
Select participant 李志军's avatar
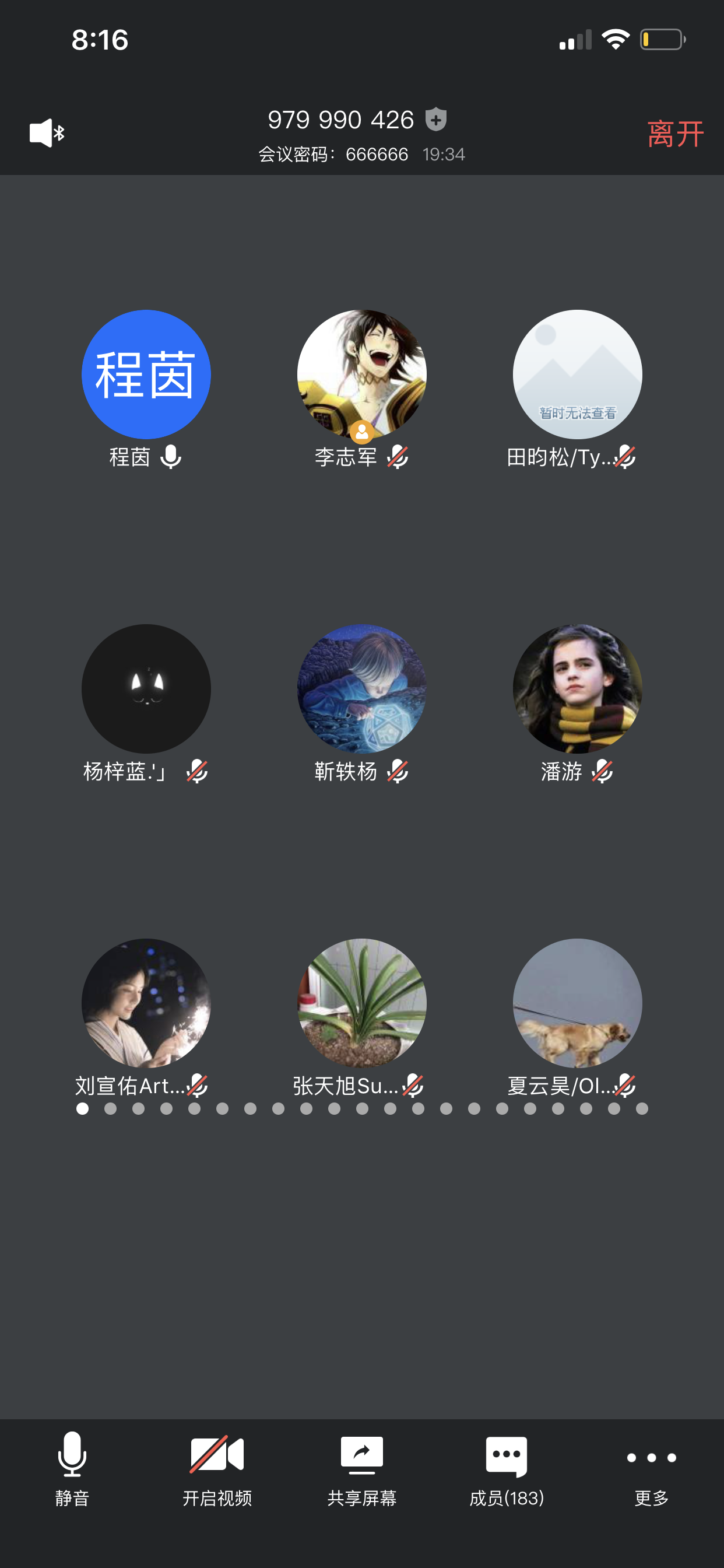(361, 374)
